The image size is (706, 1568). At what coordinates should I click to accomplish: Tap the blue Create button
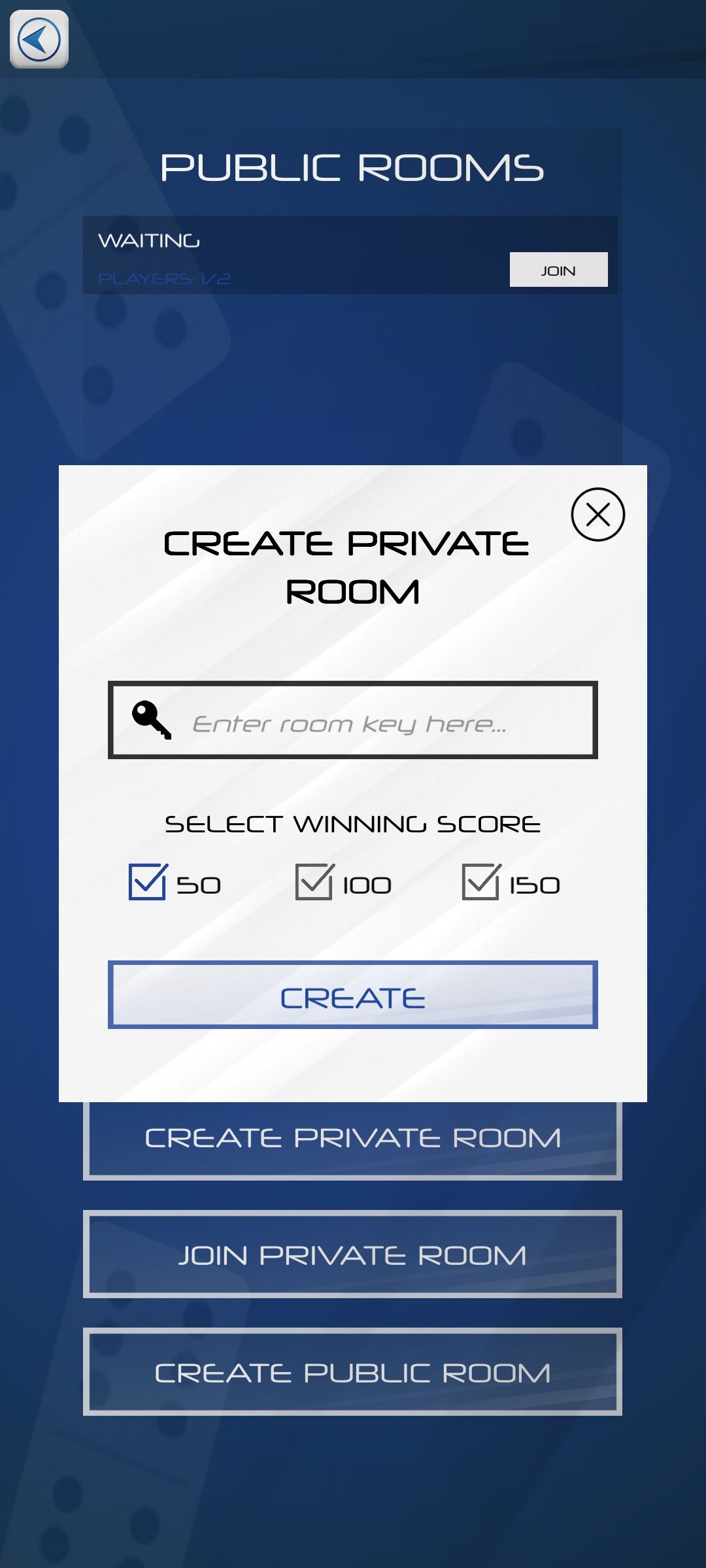tap(352, 995)
